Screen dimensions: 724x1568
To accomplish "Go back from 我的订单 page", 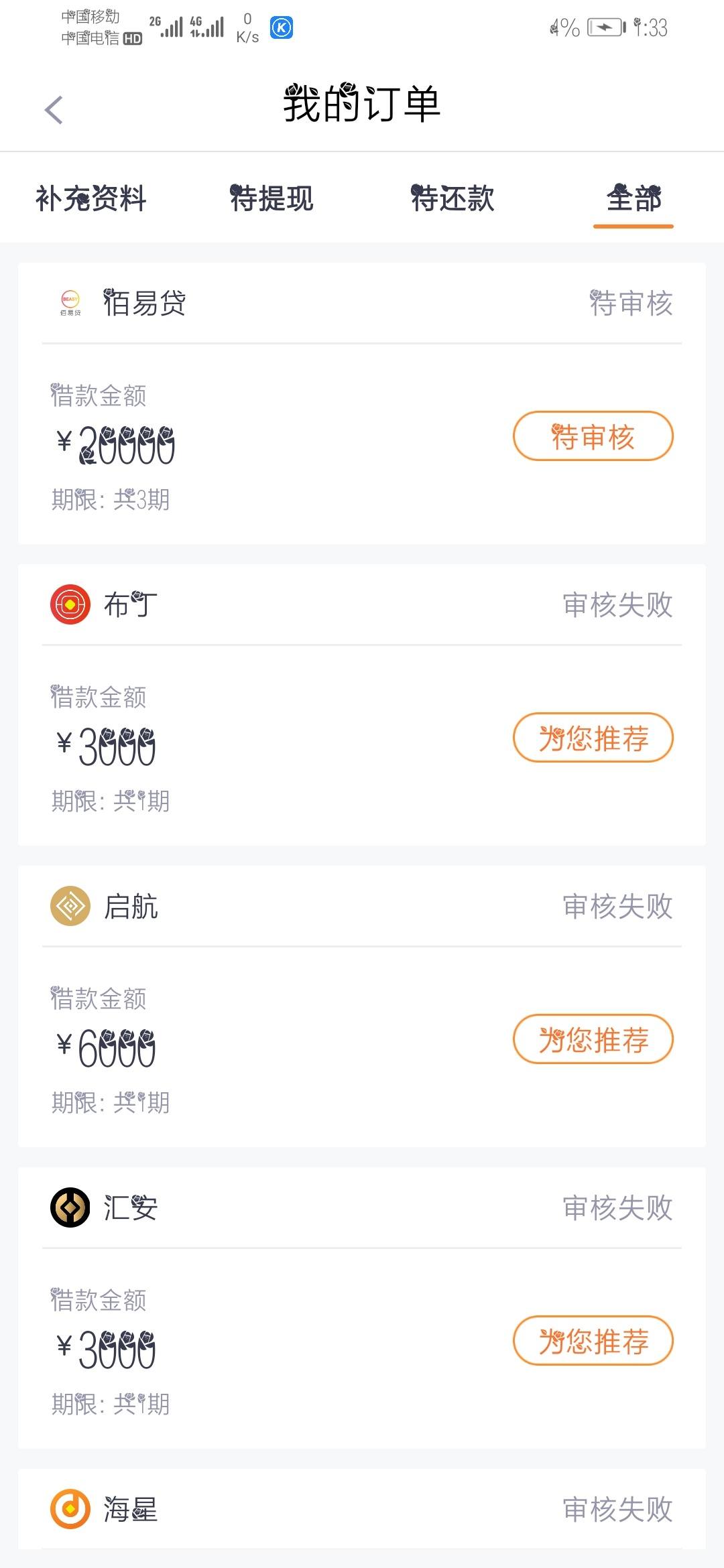I will pyautogui.click(x=54, y=109).
